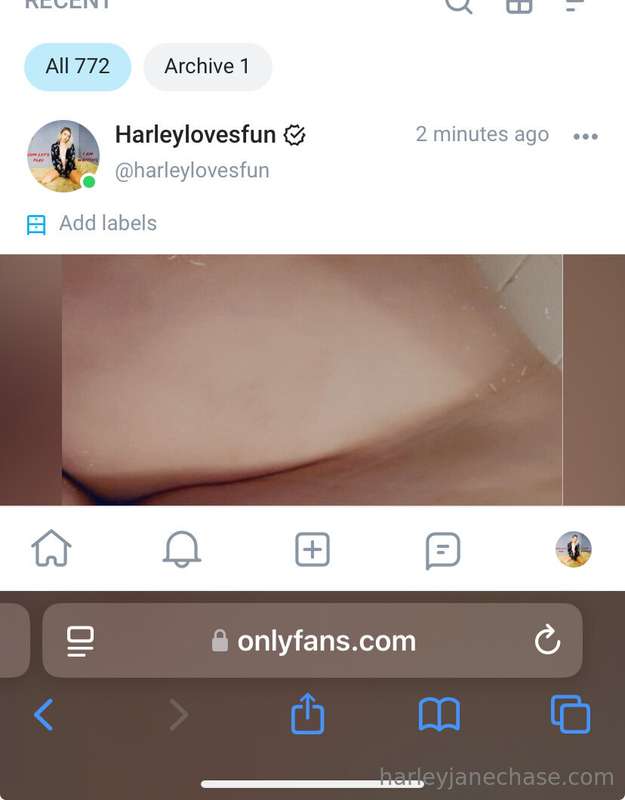
Task: Go back in Safari
Action: [44, 714]
